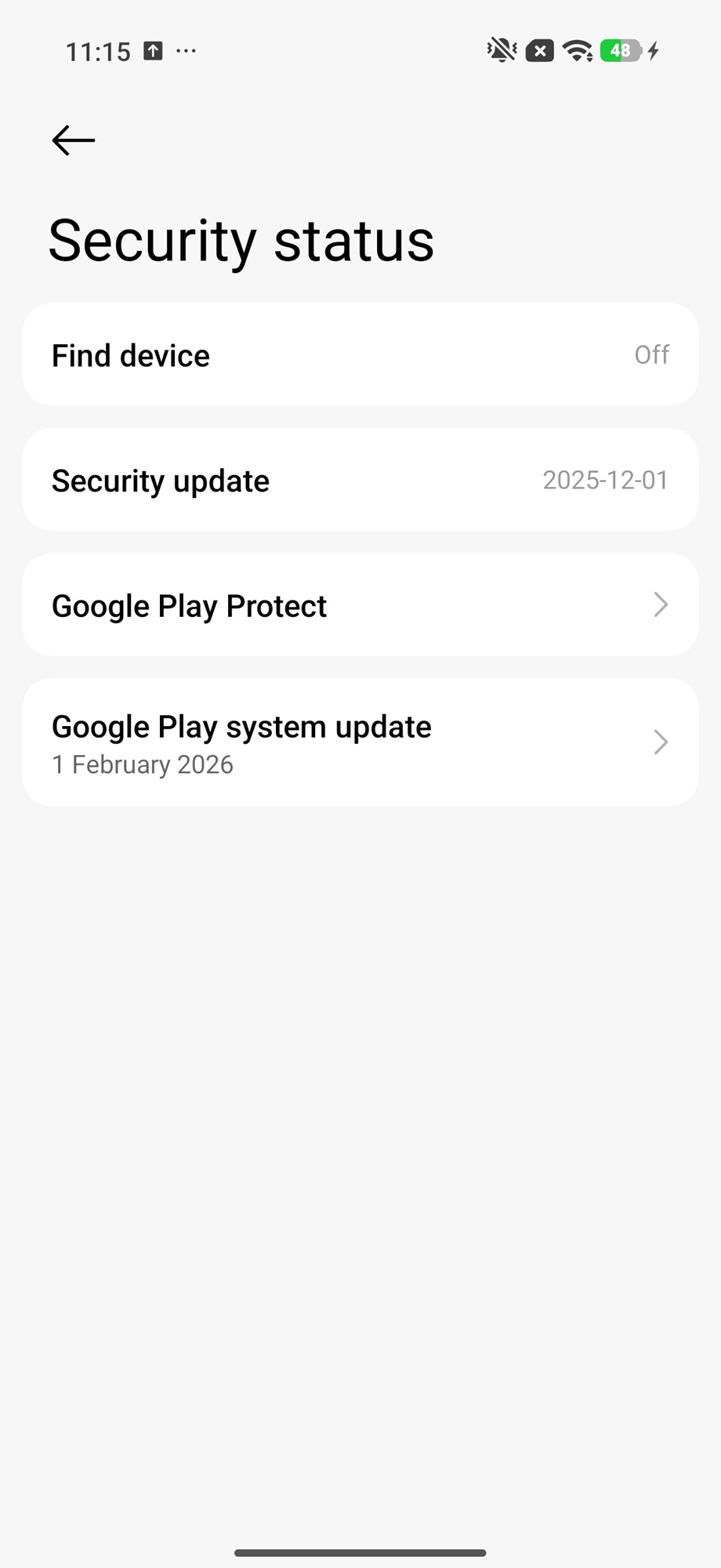Open Google Play Protect
This screenshot has width=721, height=1568.
(360, 605)
